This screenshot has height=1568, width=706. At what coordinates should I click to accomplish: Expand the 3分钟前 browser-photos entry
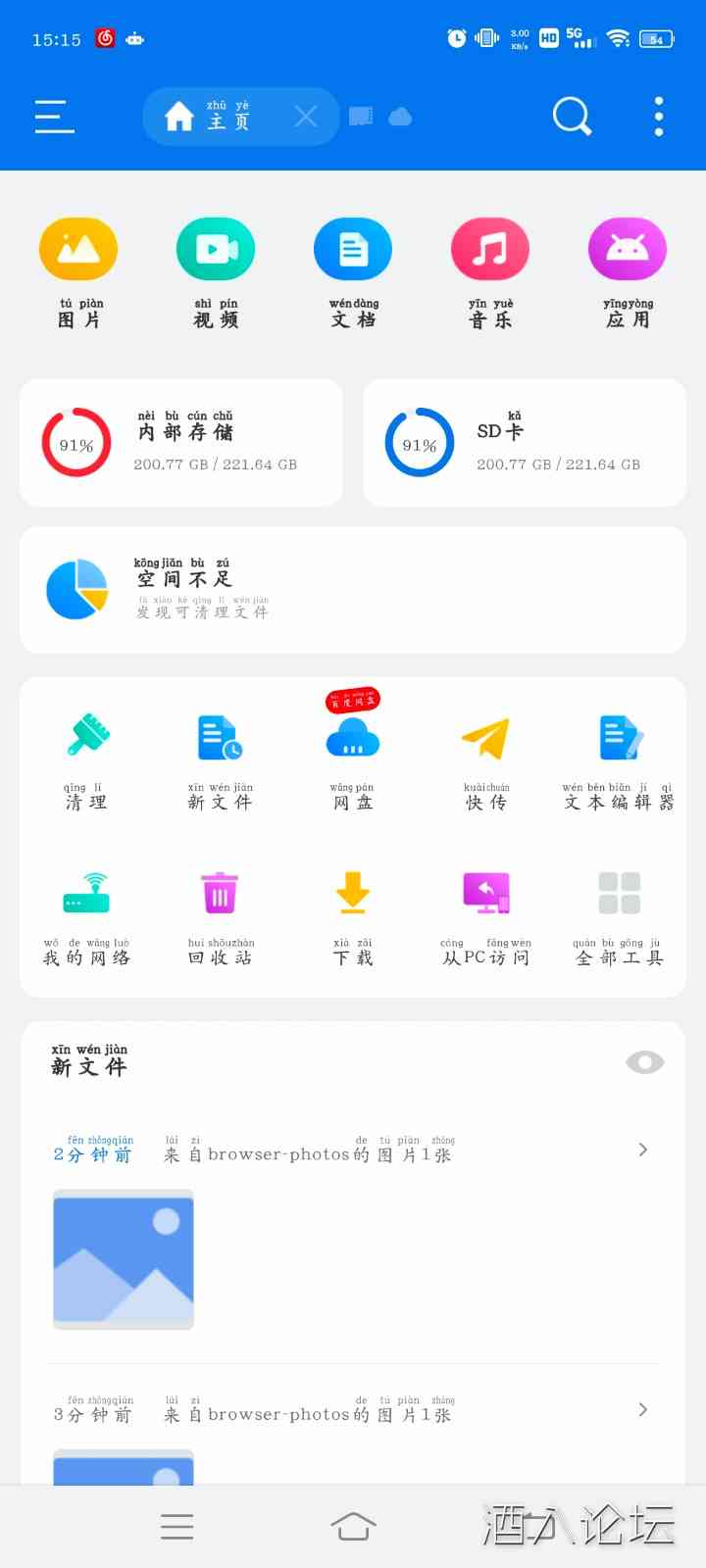[642, 1409]
